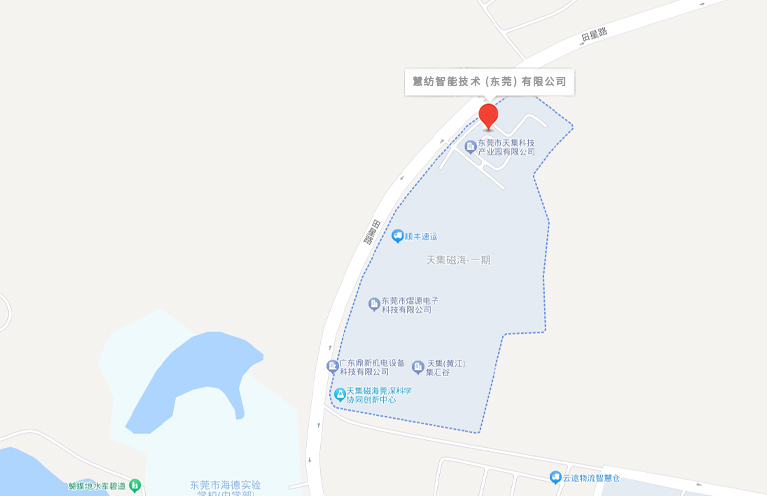
Task: Select the 顺丰速运 map marker
Action: [x=398, y=236]
